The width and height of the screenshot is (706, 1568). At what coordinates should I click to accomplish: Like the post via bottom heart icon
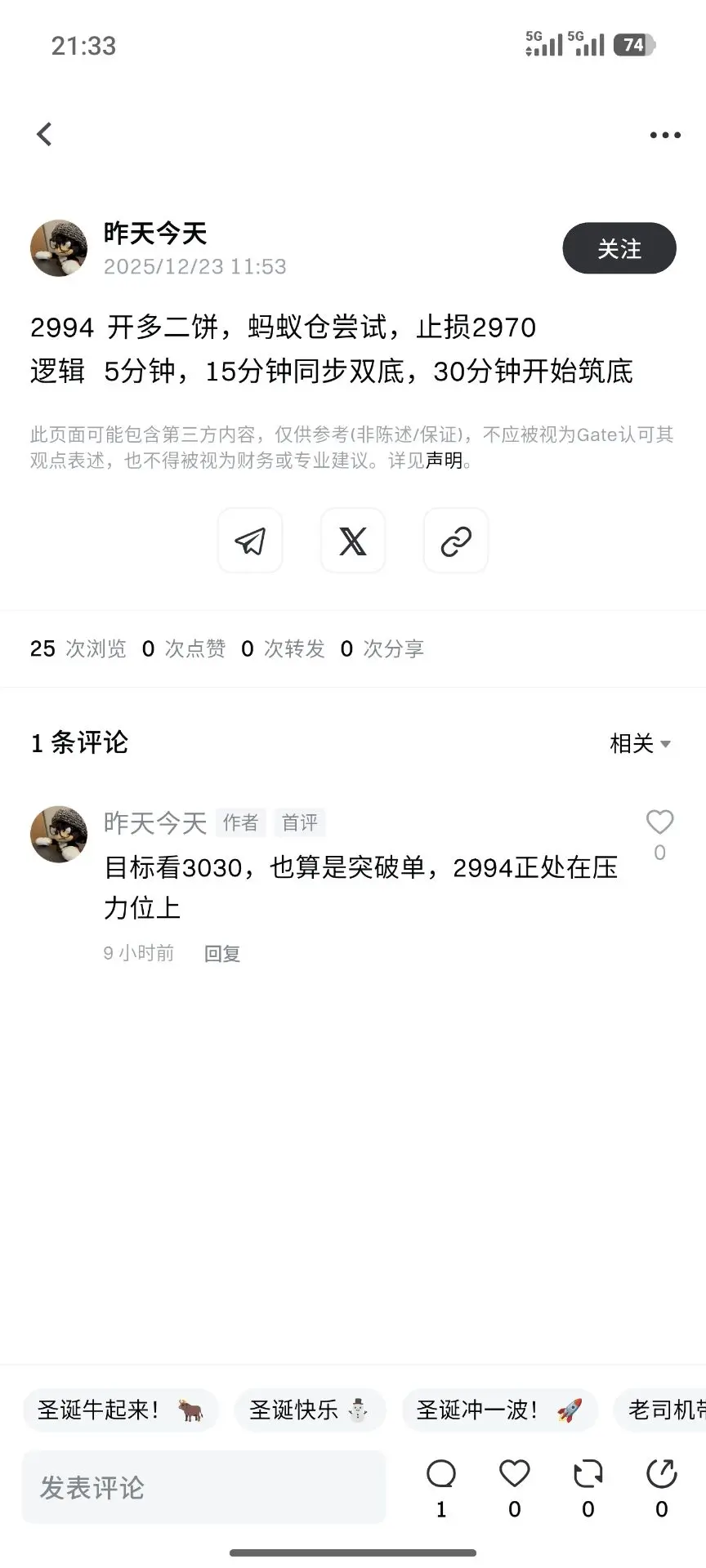click(x=514, y=1474)
